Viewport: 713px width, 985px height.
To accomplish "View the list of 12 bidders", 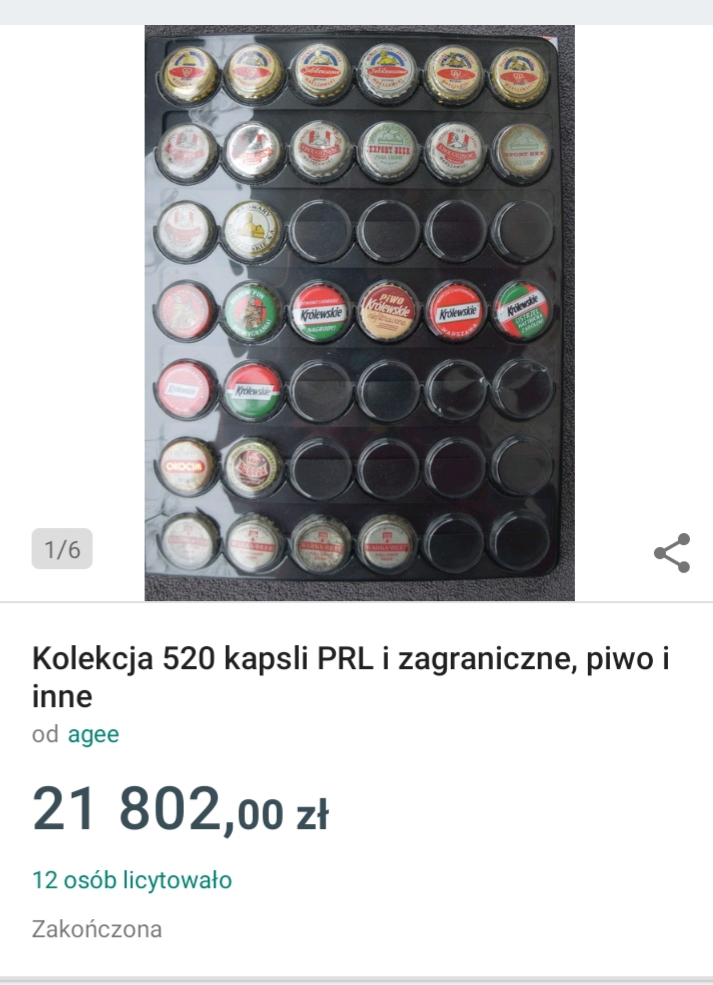I will click(132, 881).
